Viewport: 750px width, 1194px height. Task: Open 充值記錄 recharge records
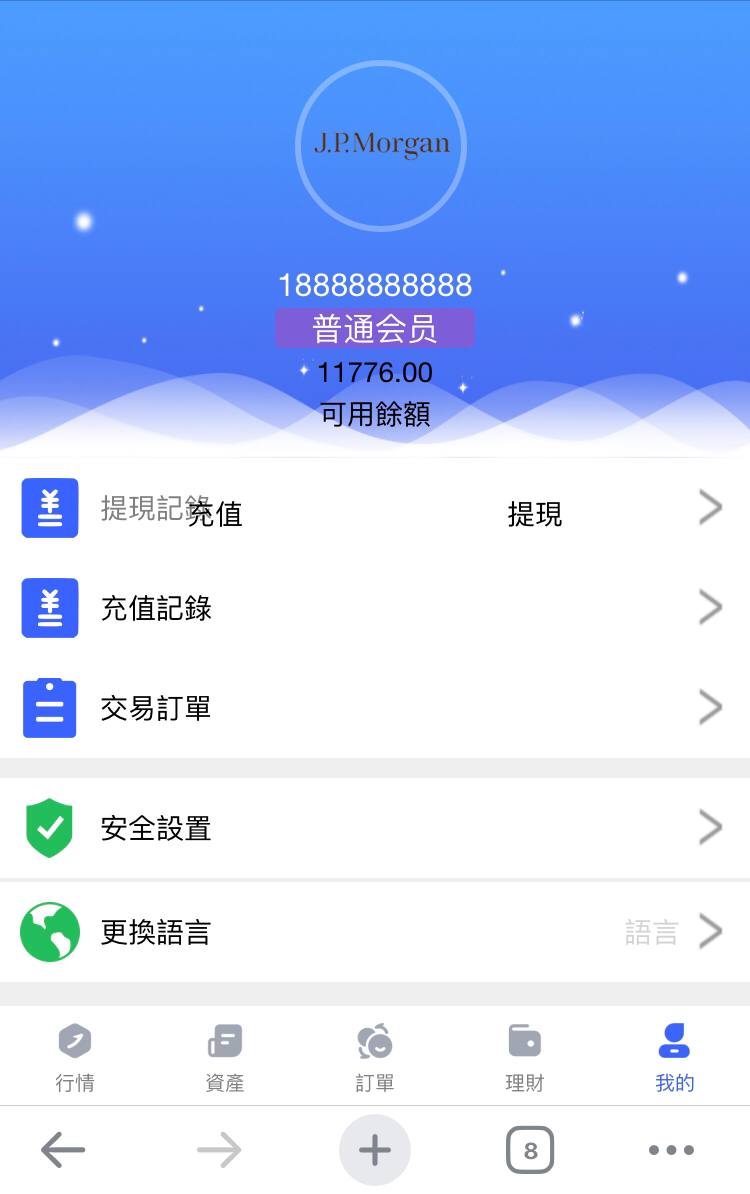[x=374, y=608]
